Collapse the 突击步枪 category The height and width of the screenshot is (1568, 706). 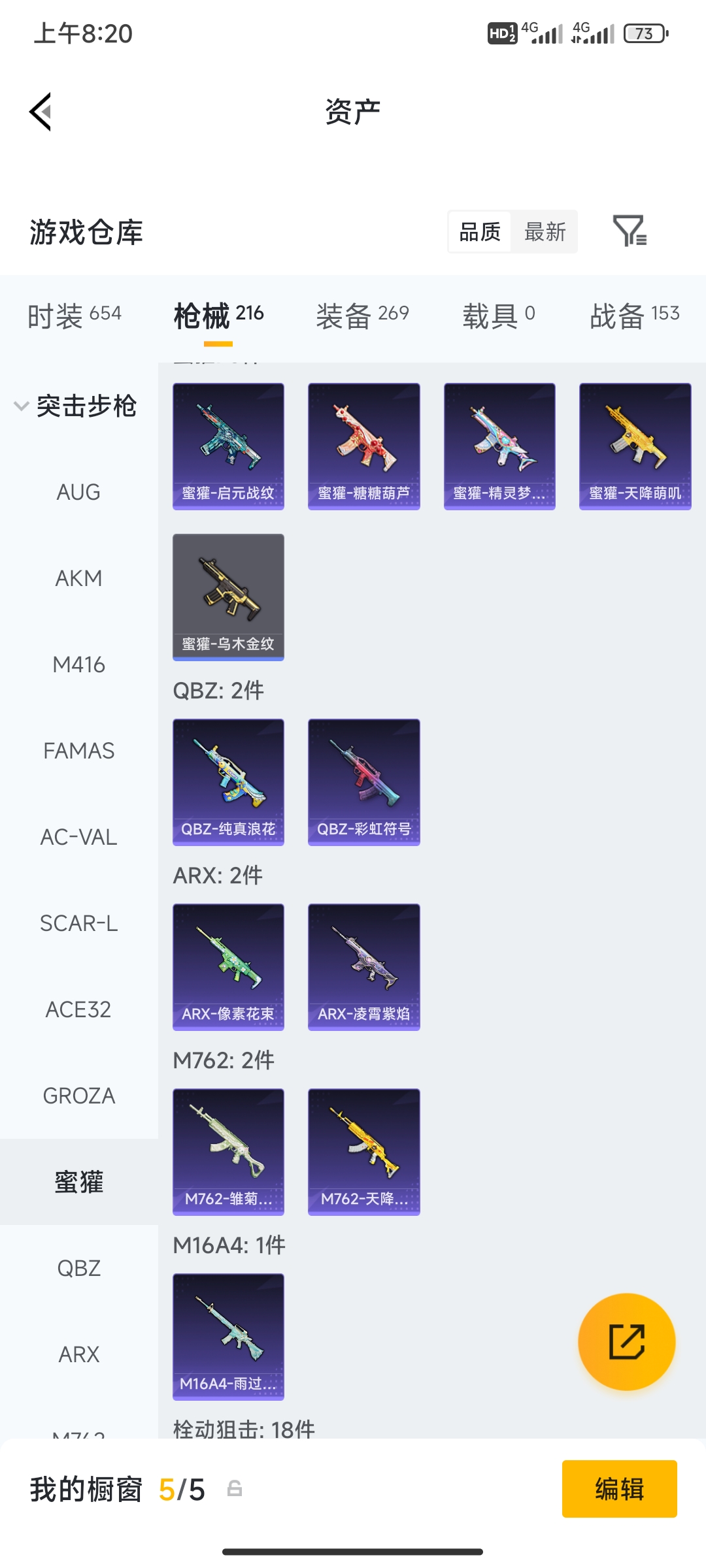point(76,406)
